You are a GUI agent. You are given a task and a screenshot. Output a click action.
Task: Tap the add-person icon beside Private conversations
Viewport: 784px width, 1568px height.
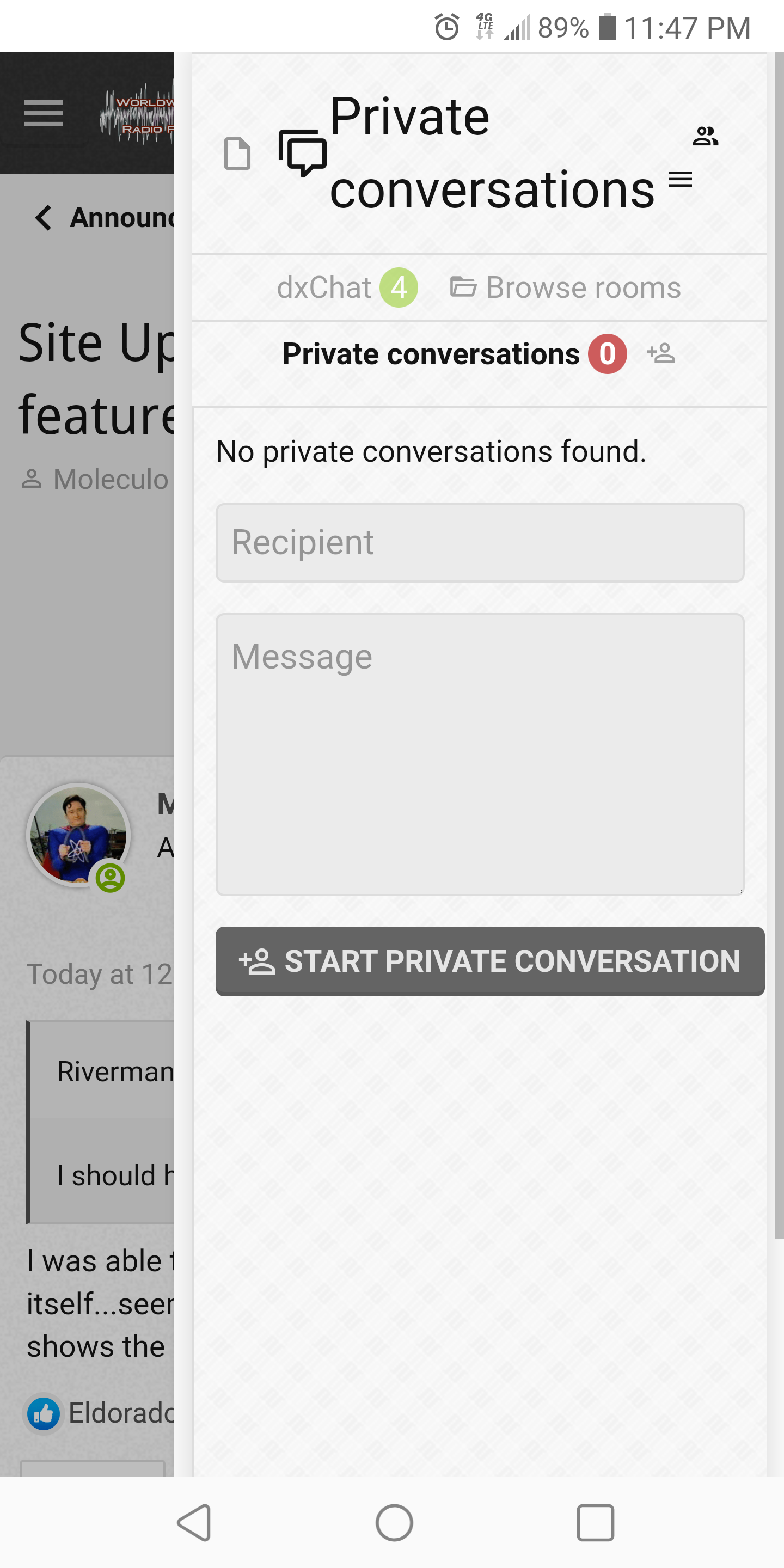pyautogui.click(x=661, y=353)
